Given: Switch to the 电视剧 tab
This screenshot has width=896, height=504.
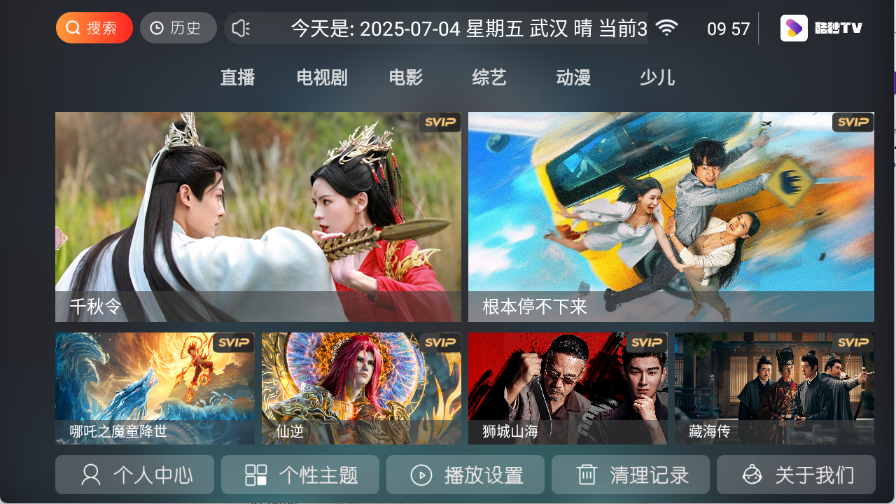Looking at the screenshot, I should coord(322,78).
